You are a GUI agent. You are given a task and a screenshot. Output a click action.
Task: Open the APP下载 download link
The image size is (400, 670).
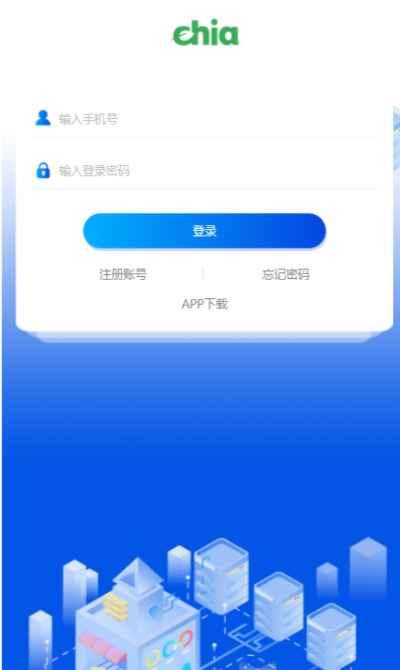pyautogui.click(x=205, y=304)
